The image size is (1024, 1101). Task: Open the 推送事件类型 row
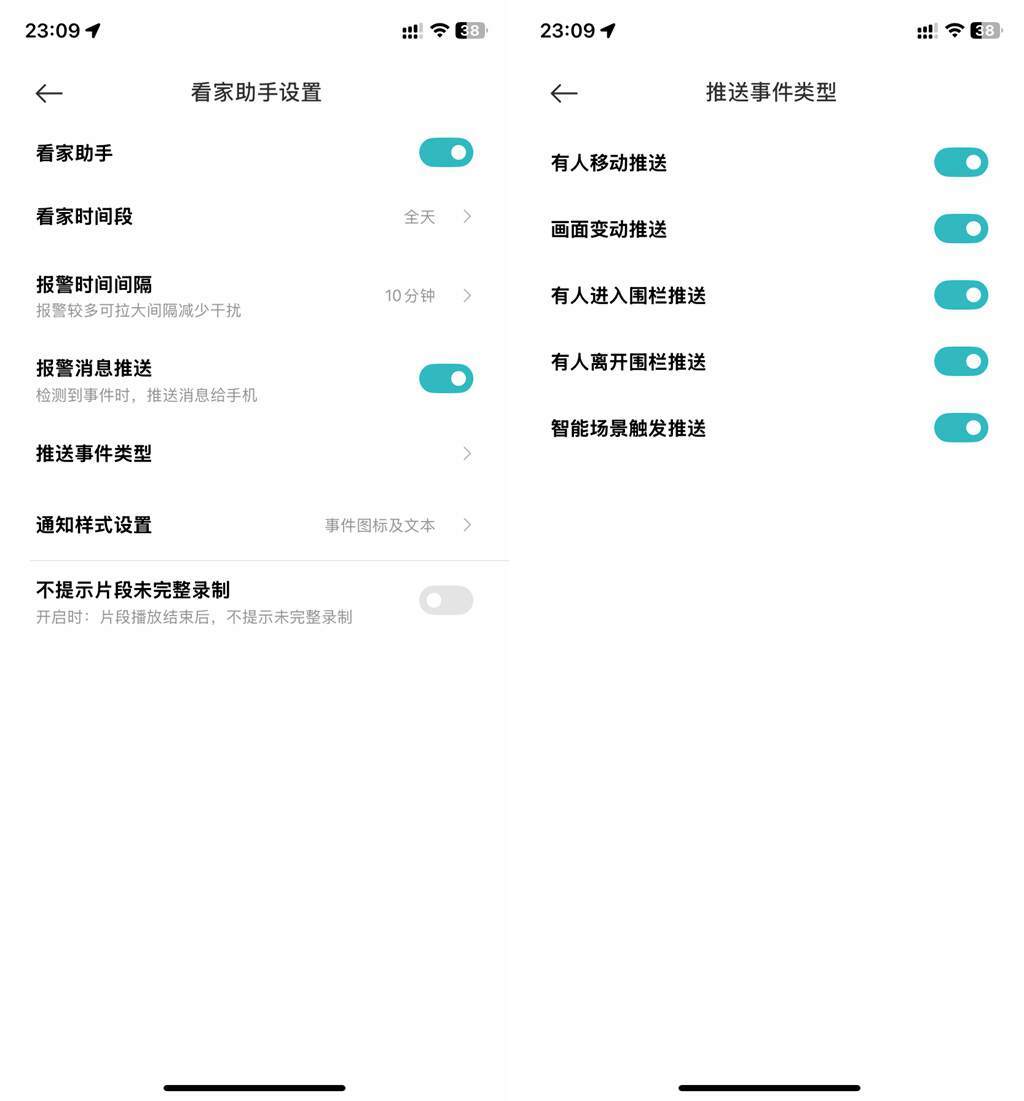[254, 454]
